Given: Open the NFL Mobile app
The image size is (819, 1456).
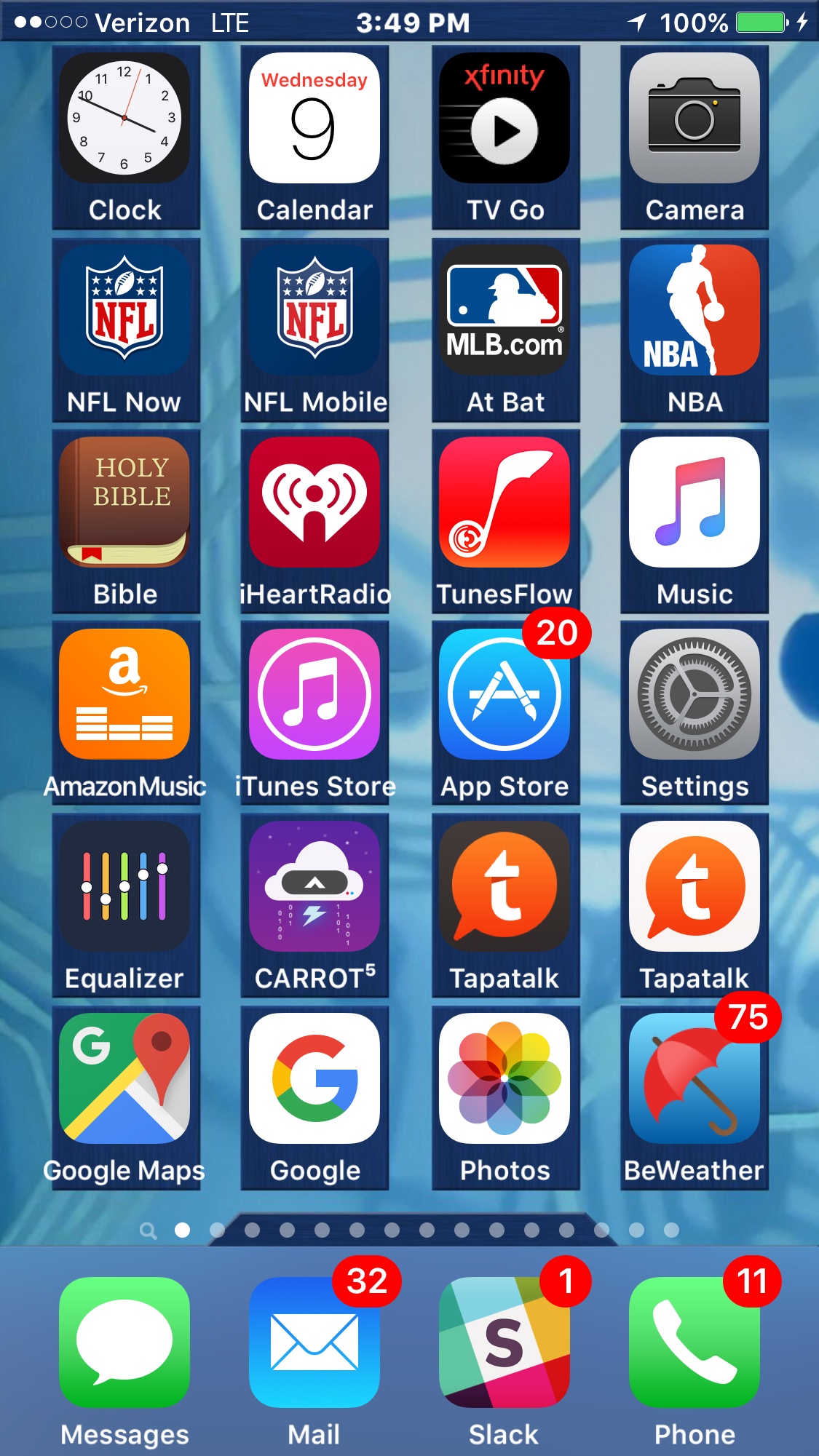Looking at the screenshot, I should coord(314,310).
